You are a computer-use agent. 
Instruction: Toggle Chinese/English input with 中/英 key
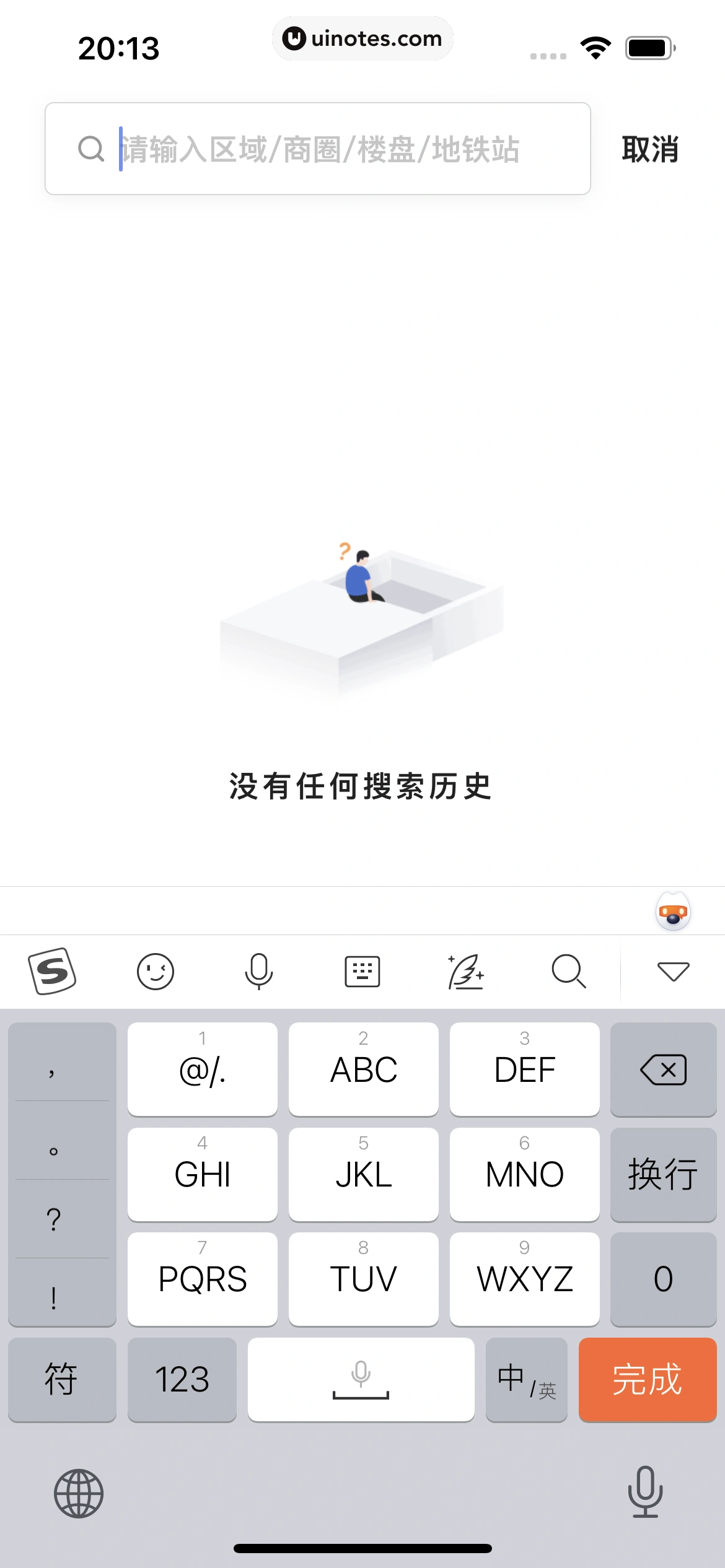tap(526, 1380)
